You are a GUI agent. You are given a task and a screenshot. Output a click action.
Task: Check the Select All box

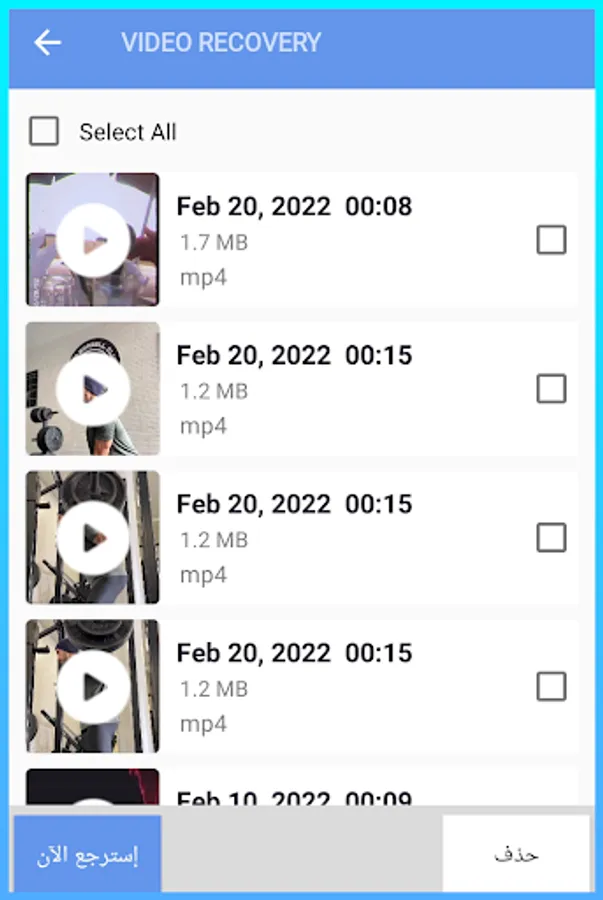(x=44, y=131)
